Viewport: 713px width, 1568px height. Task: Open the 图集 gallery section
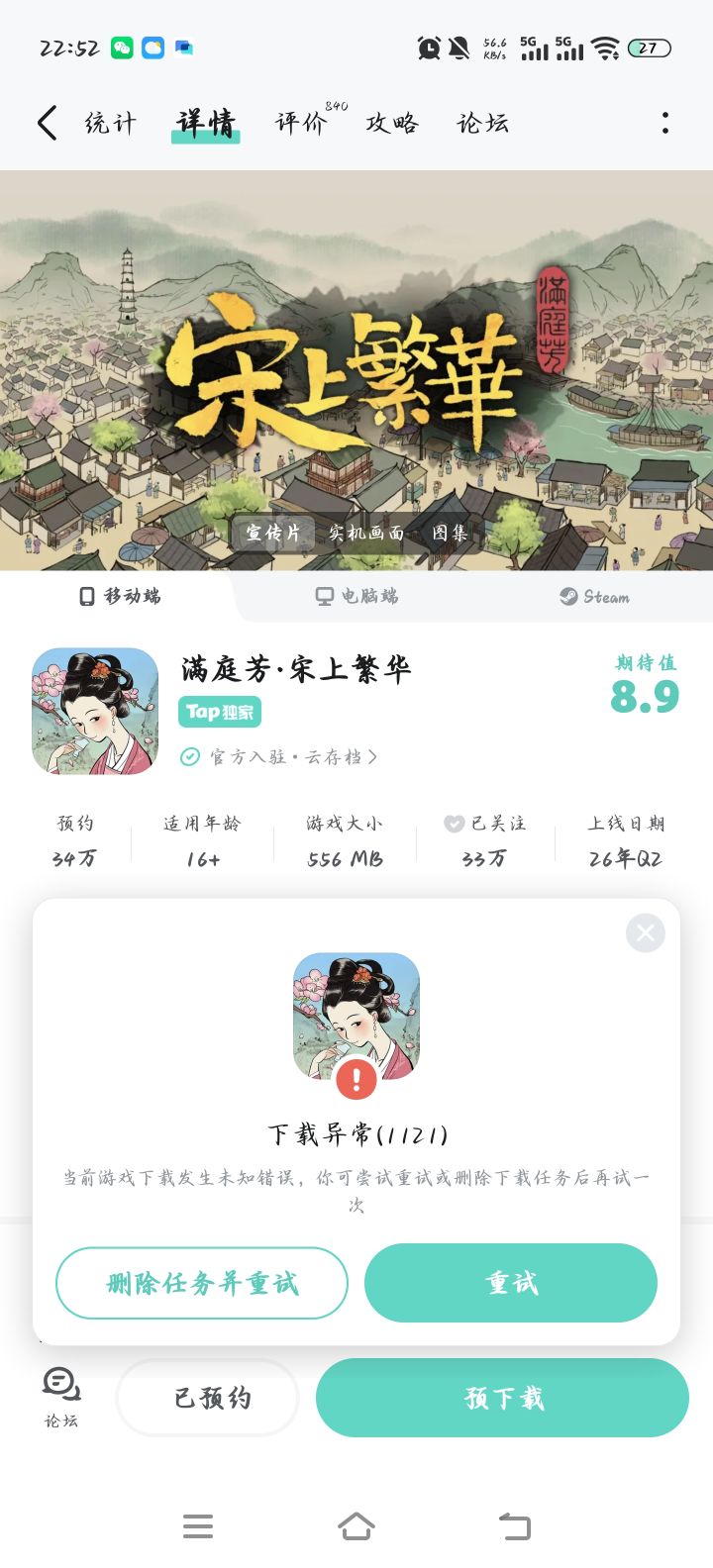pos(450,533)
